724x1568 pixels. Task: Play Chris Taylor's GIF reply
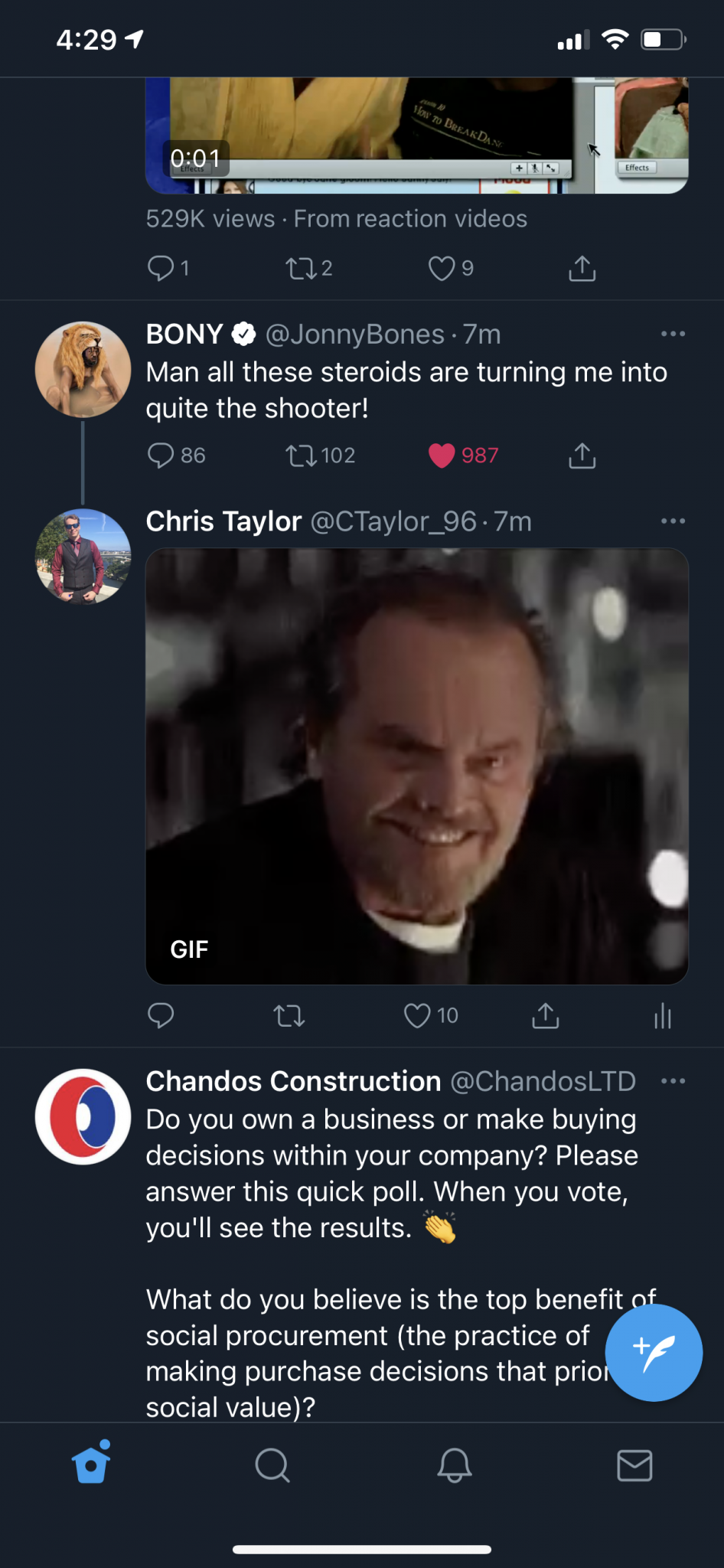tap(417, 766)
